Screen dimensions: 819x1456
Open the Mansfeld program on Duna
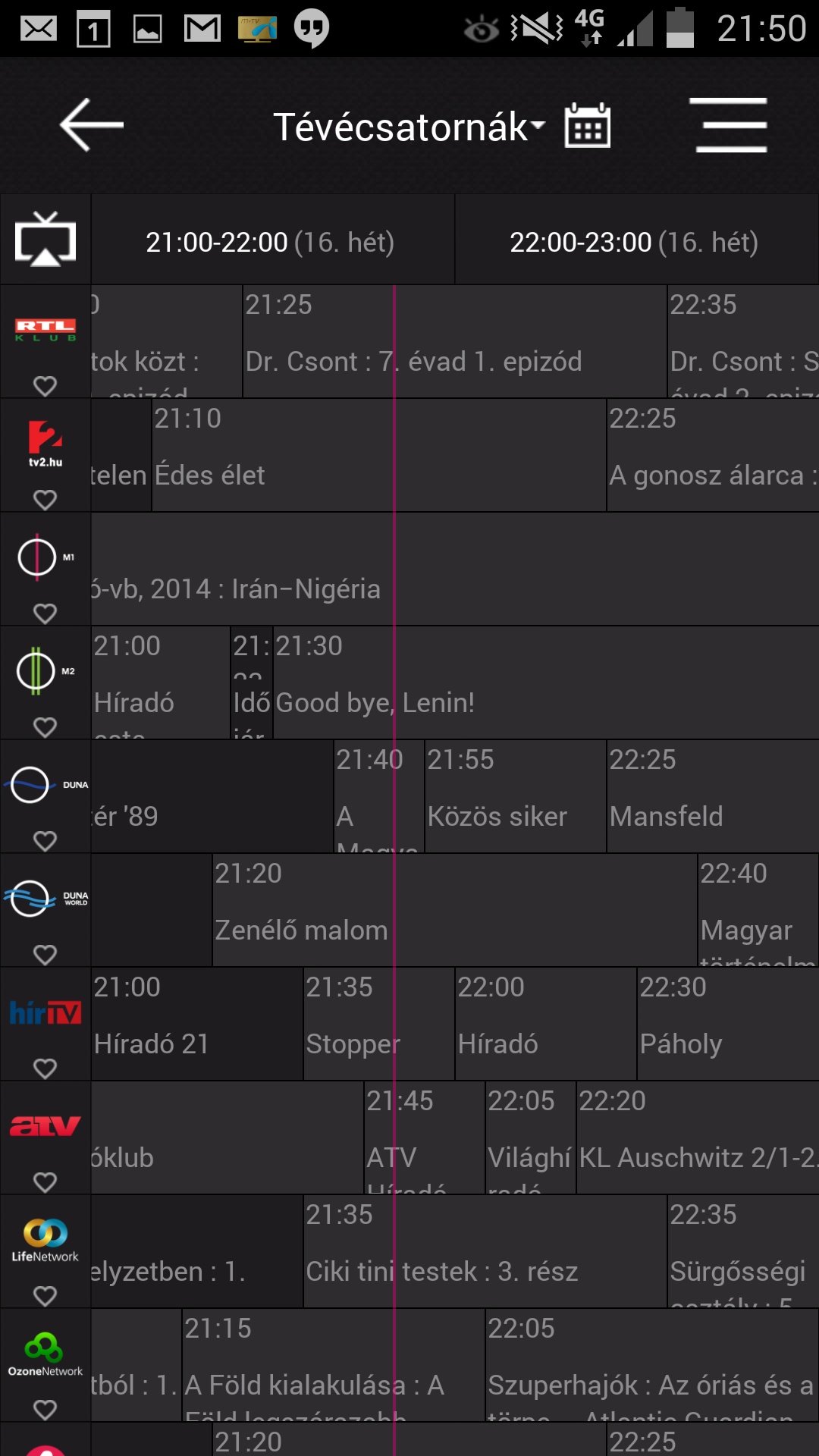(713, 796)
